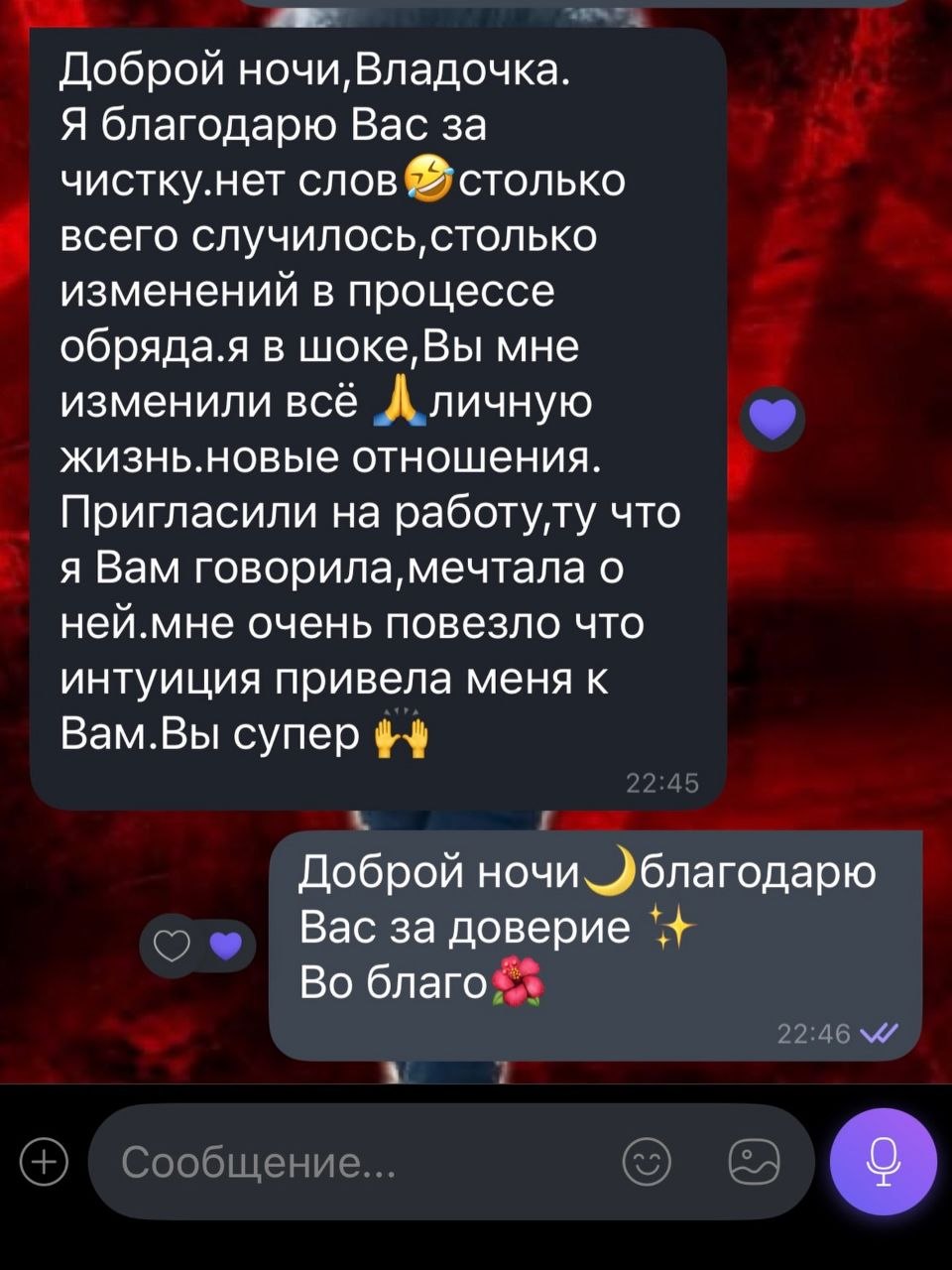Open the attachment plus menu

point(44,1162)
